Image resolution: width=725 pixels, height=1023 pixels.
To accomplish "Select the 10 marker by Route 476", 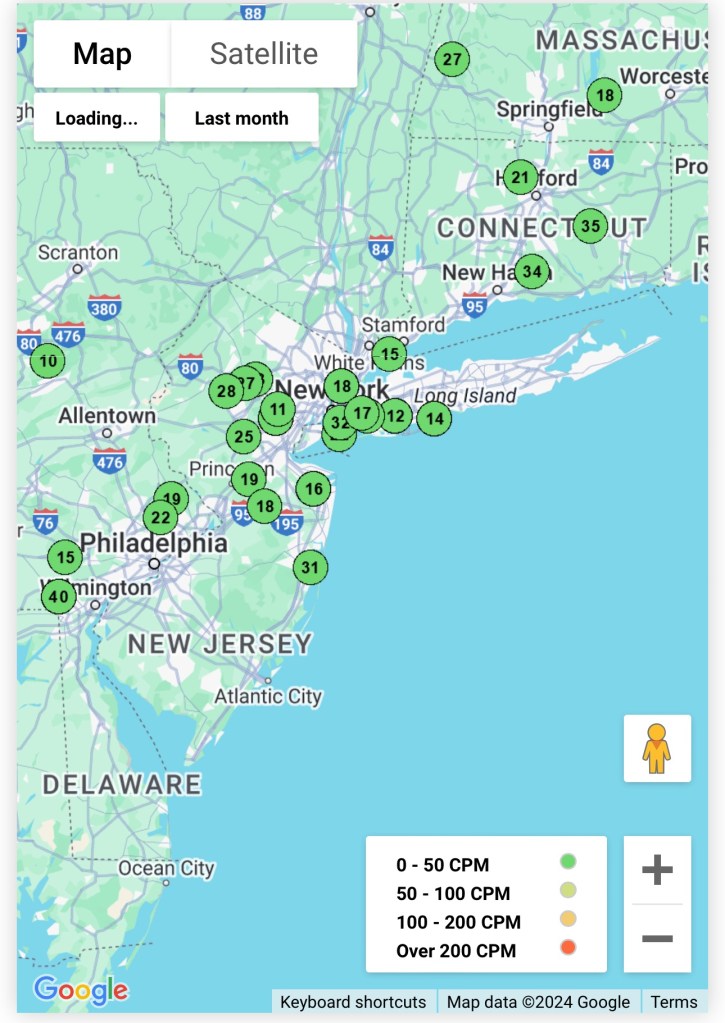I will coord(48,360).
